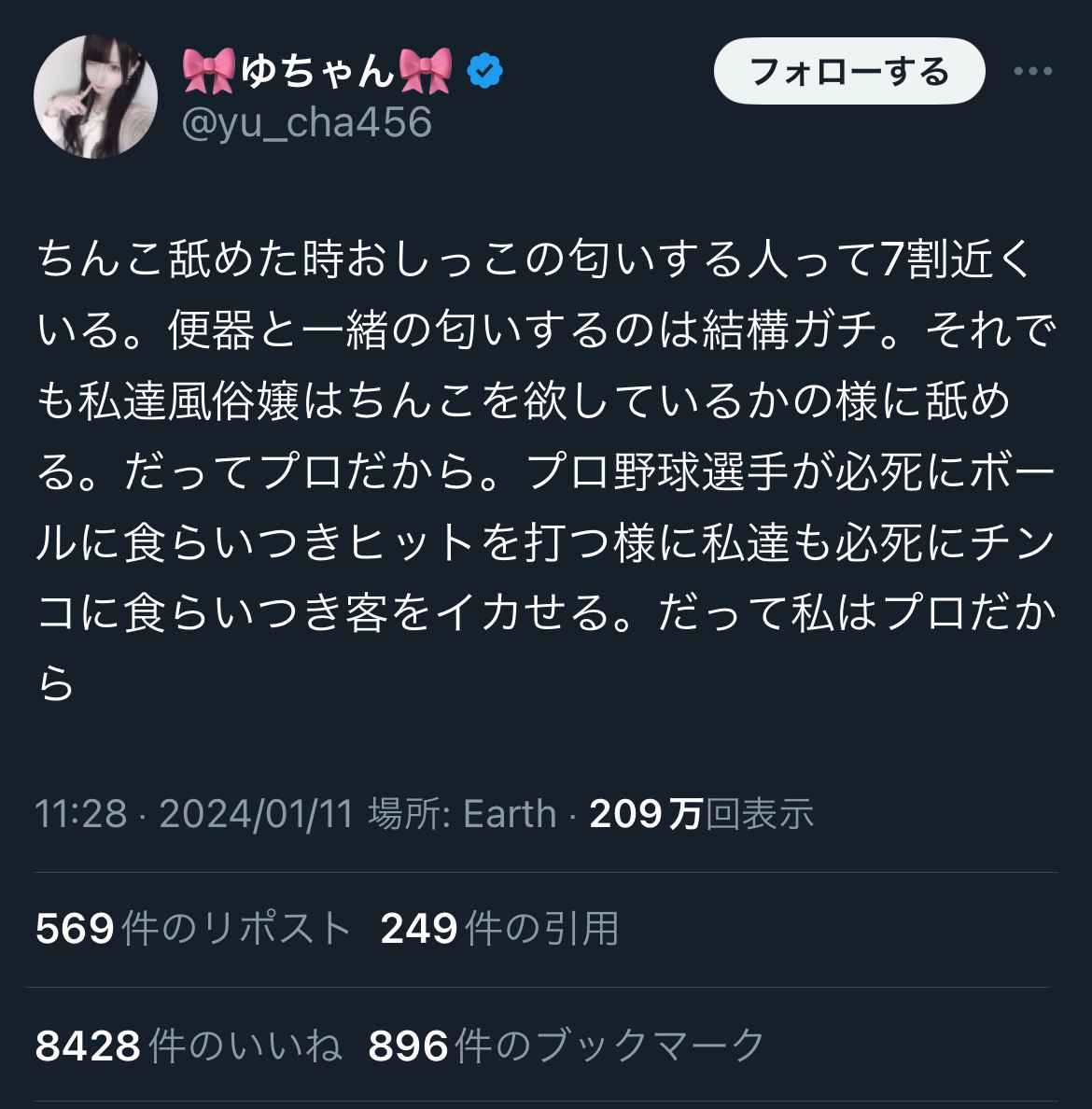Tap the フォローする follow button
The height and width of the screenshot is (1109, 1092).
[x=848, y=72]
